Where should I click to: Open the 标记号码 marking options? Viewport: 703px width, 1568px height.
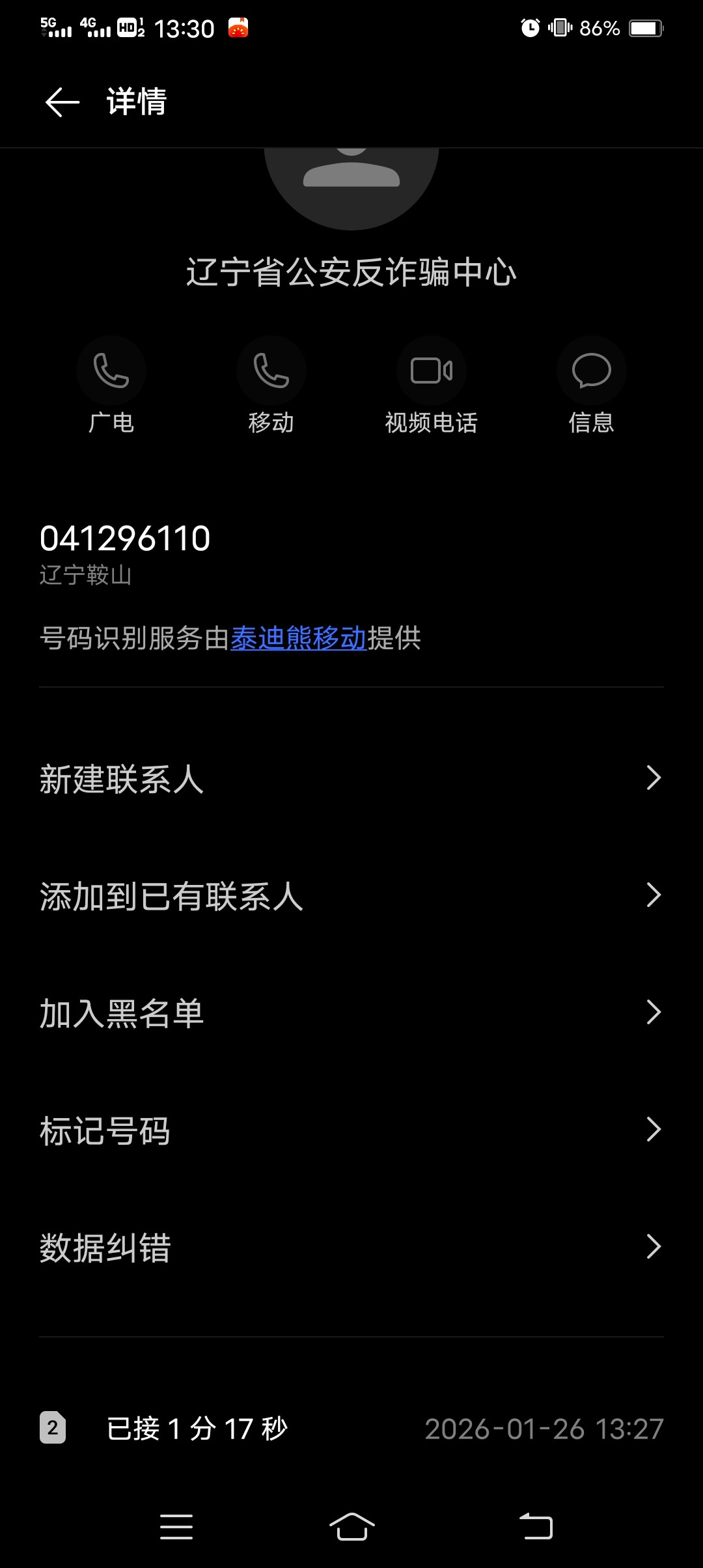[x=351, y=1130]
